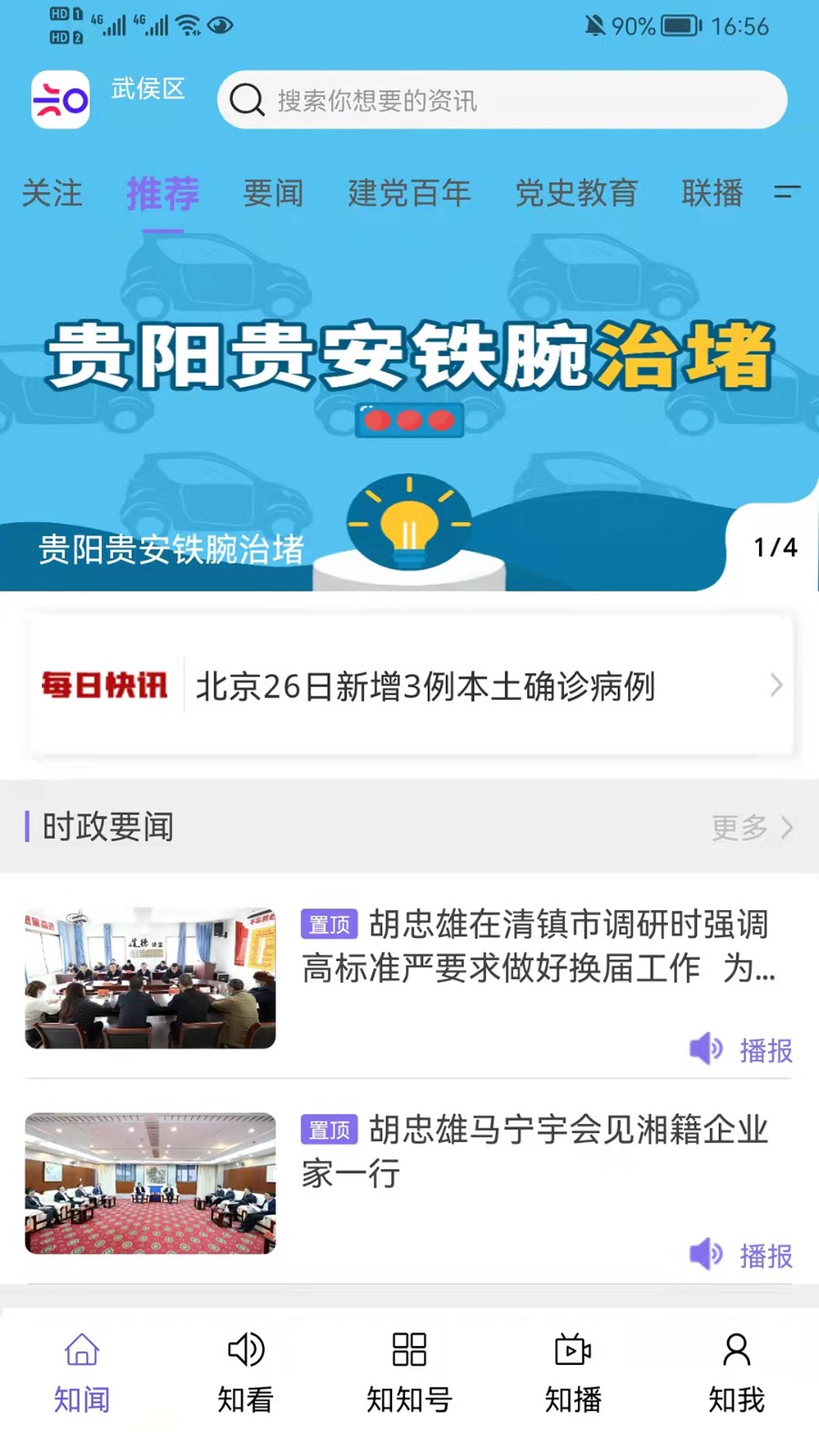Go to the 知知号 tab

[x=409, y=1372]
